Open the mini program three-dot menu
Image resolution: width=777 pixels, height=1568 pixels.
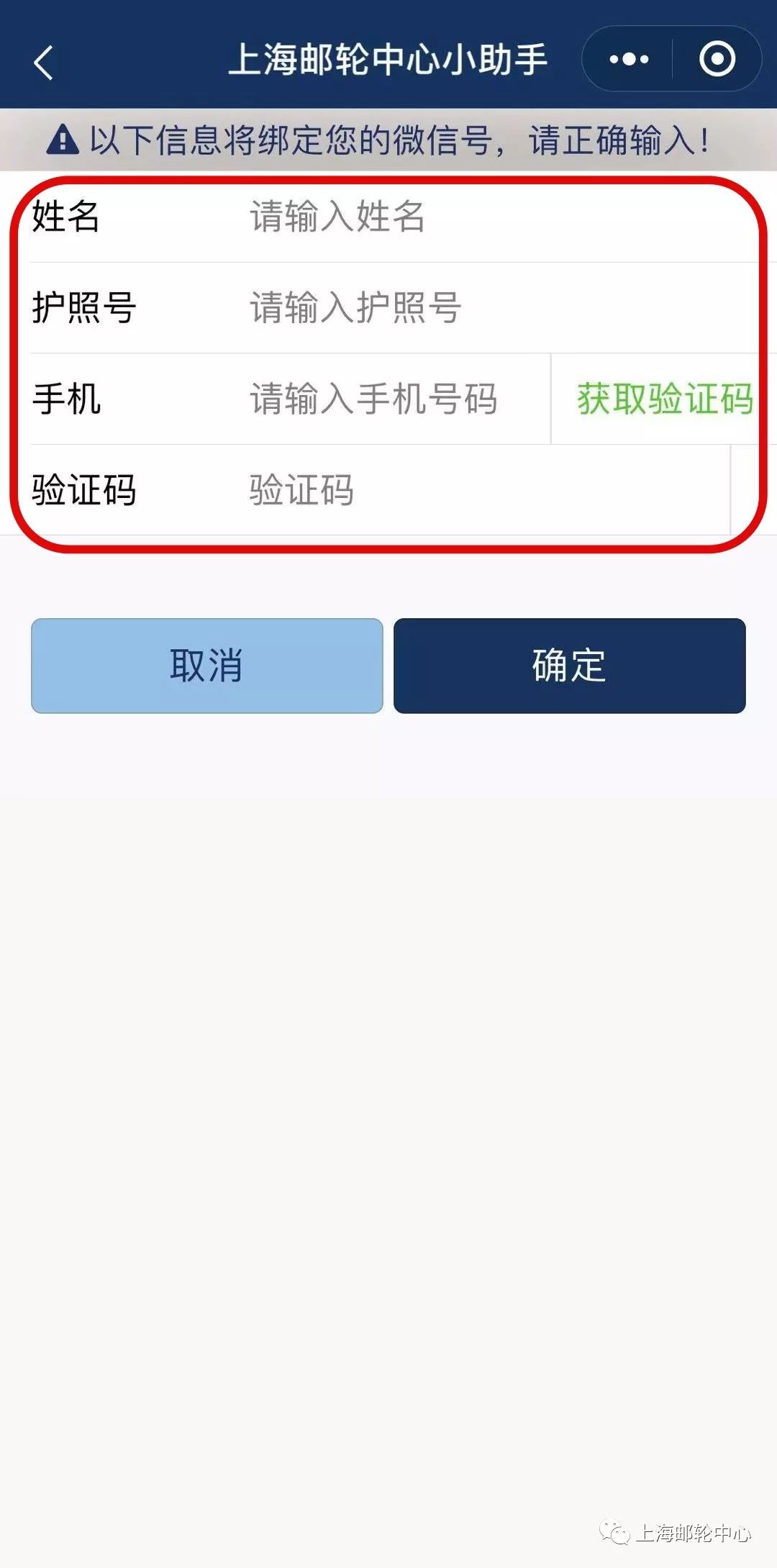point(629,59)
